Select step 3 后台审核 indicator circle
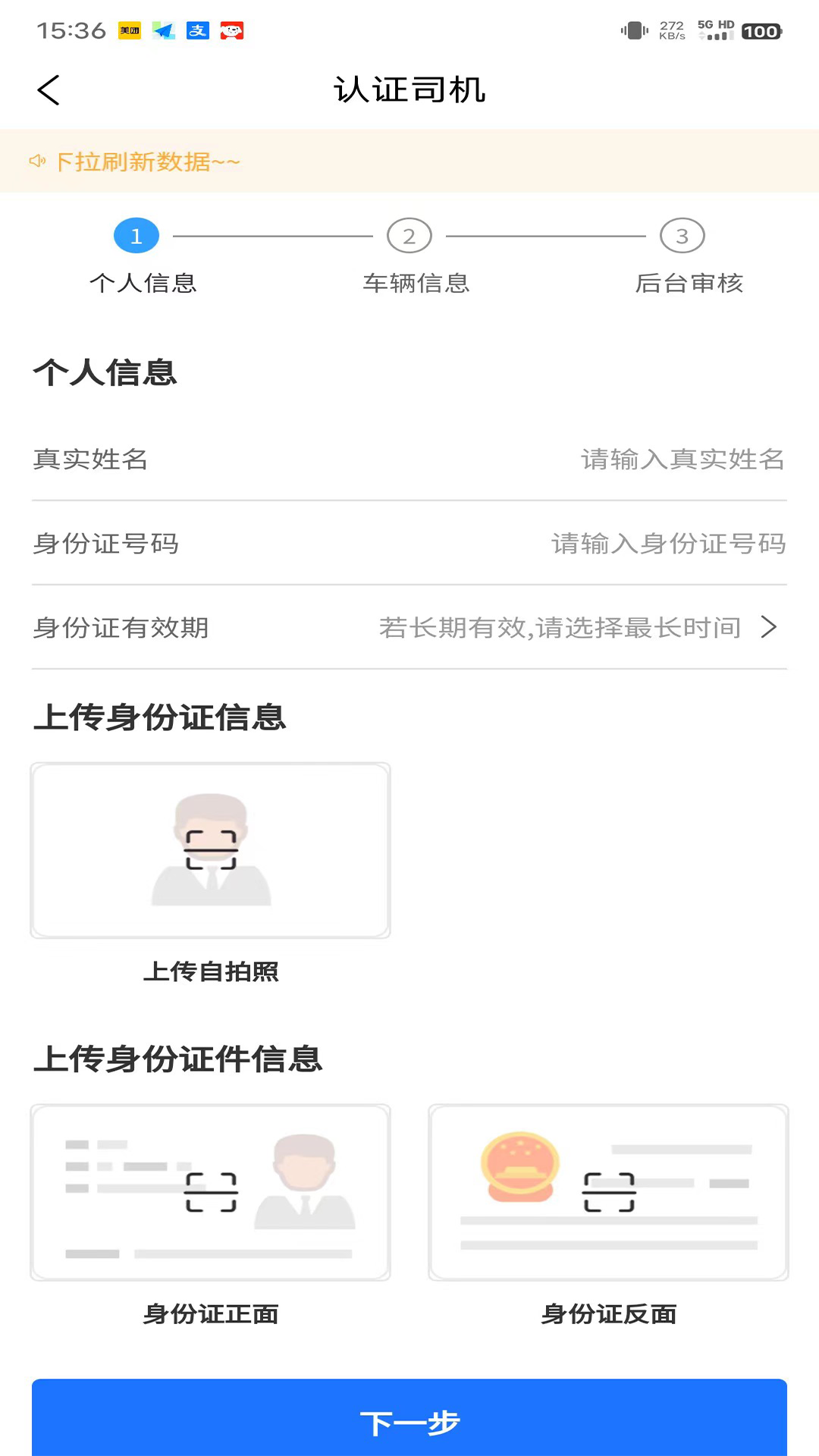Screen dimensions: 819x1456 682,235
